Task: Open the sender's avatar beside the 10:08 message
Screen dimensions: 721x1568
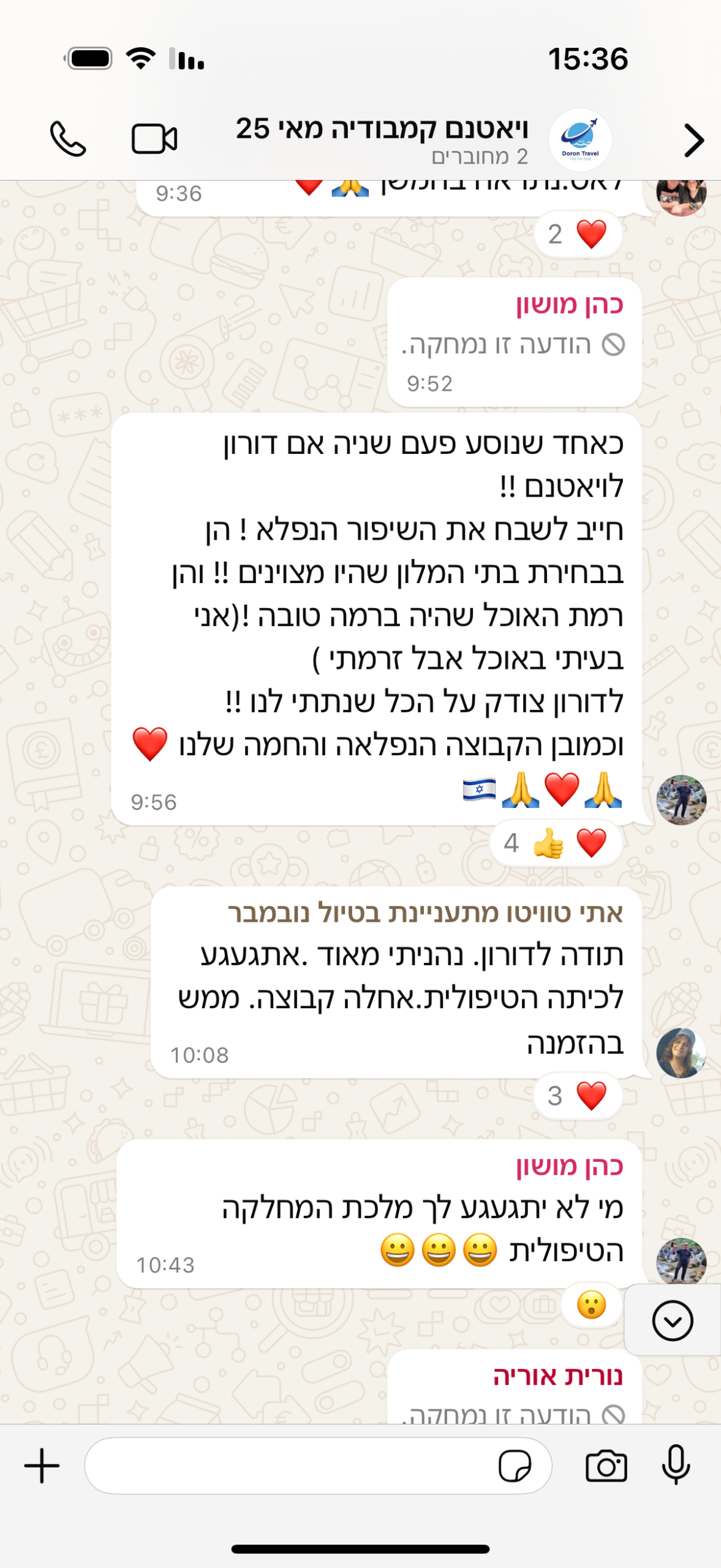Action: tap(681, 1052)
